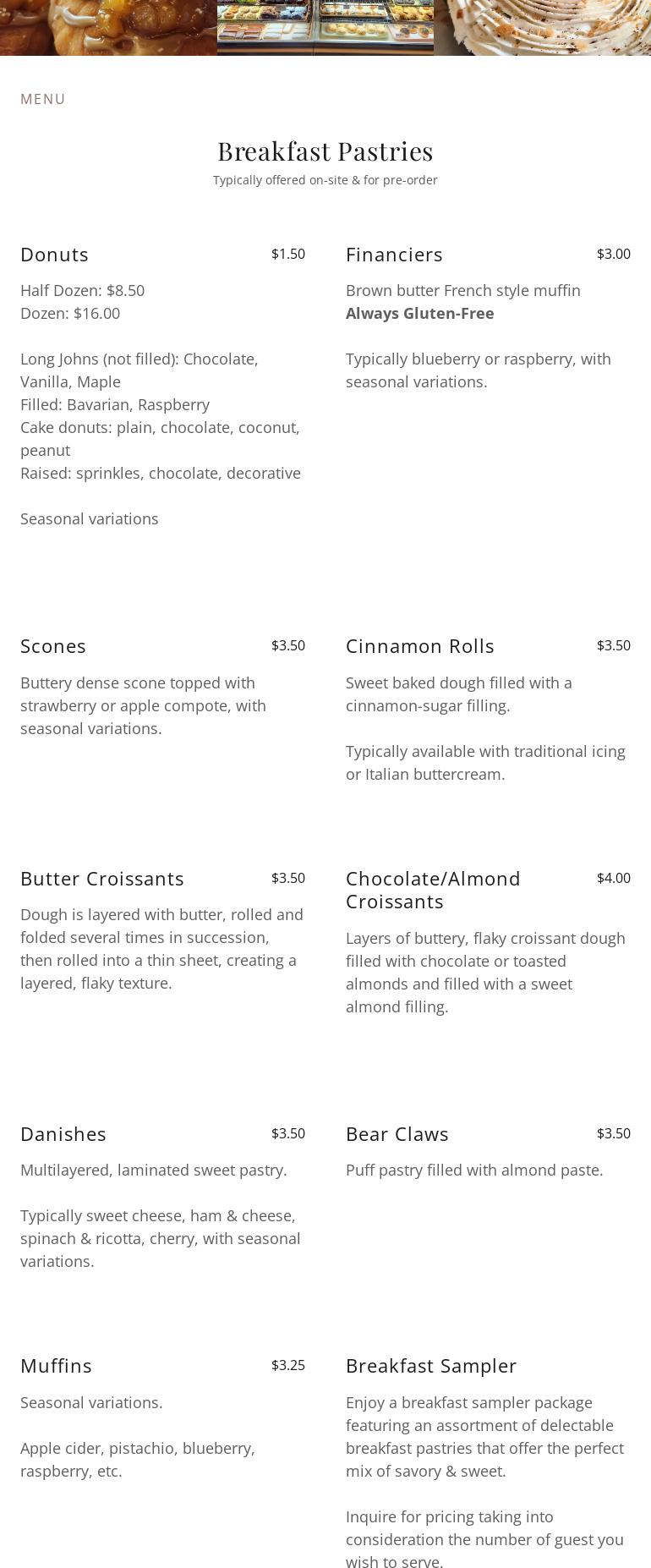Select the Cinnamon Rolls item

(x=419, y=646)
